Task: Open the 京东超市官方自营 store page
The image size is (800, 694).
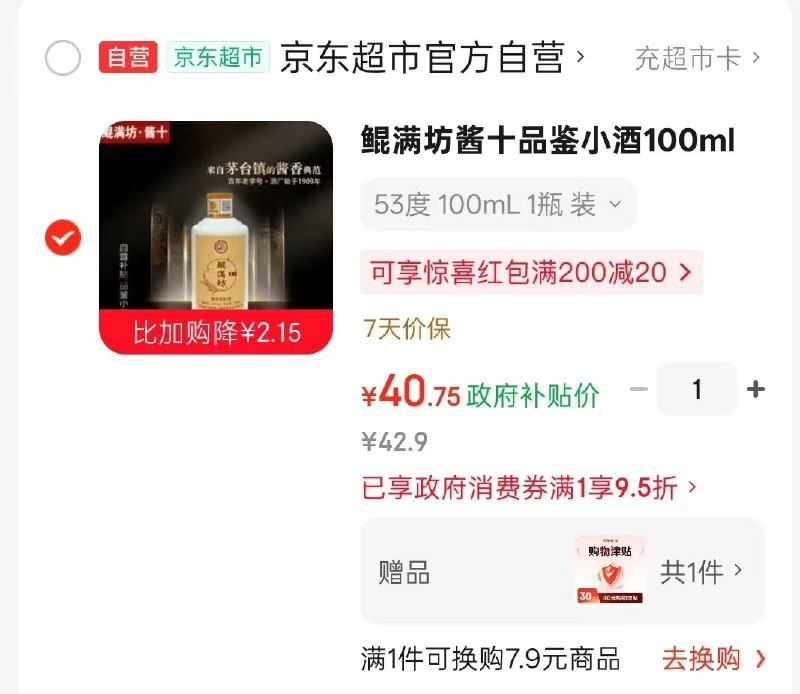Action: [x=432, y=58]
